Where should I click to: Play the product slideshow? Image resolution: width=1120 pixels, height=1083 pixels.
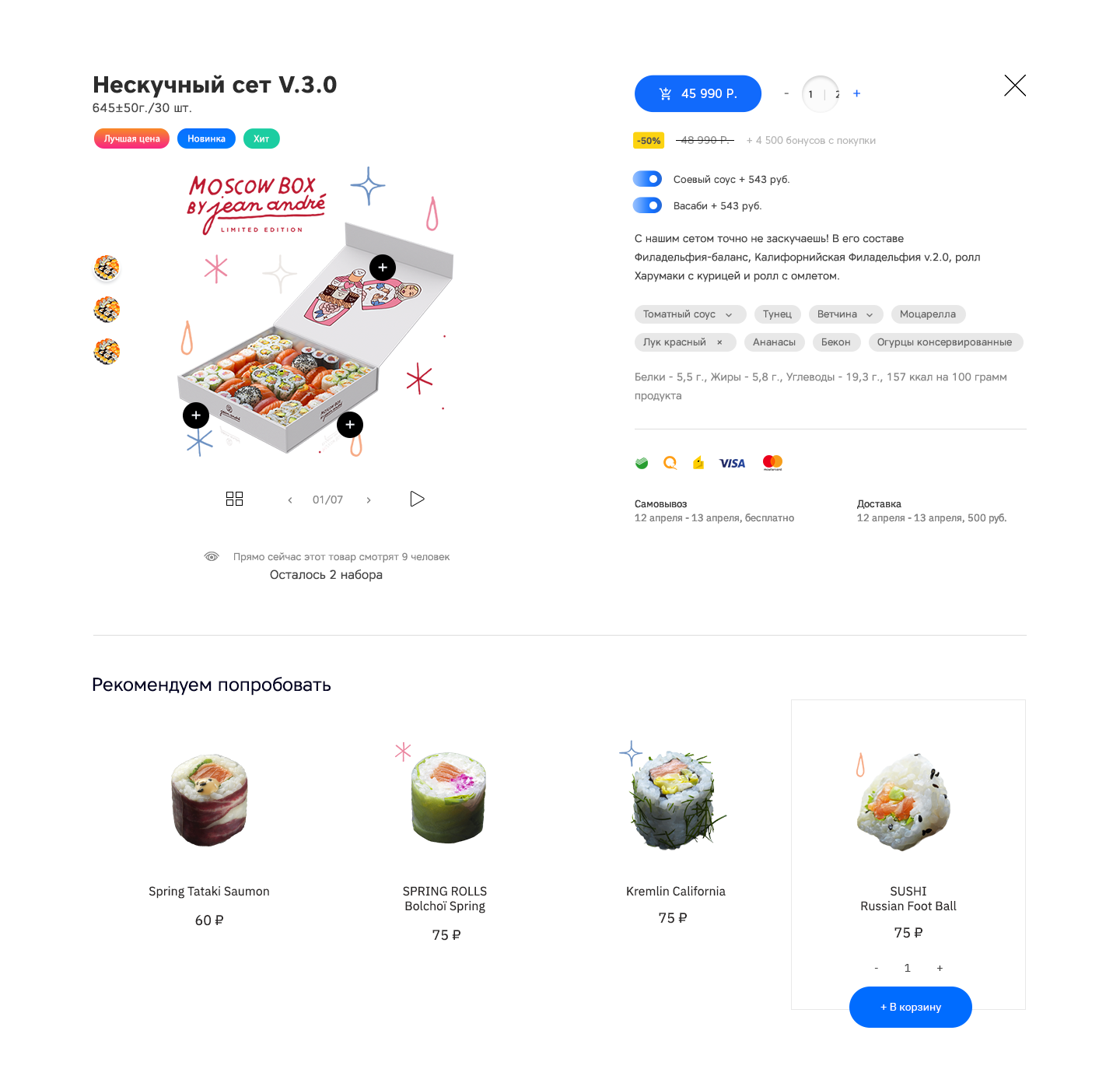click(x=417, y=499)
